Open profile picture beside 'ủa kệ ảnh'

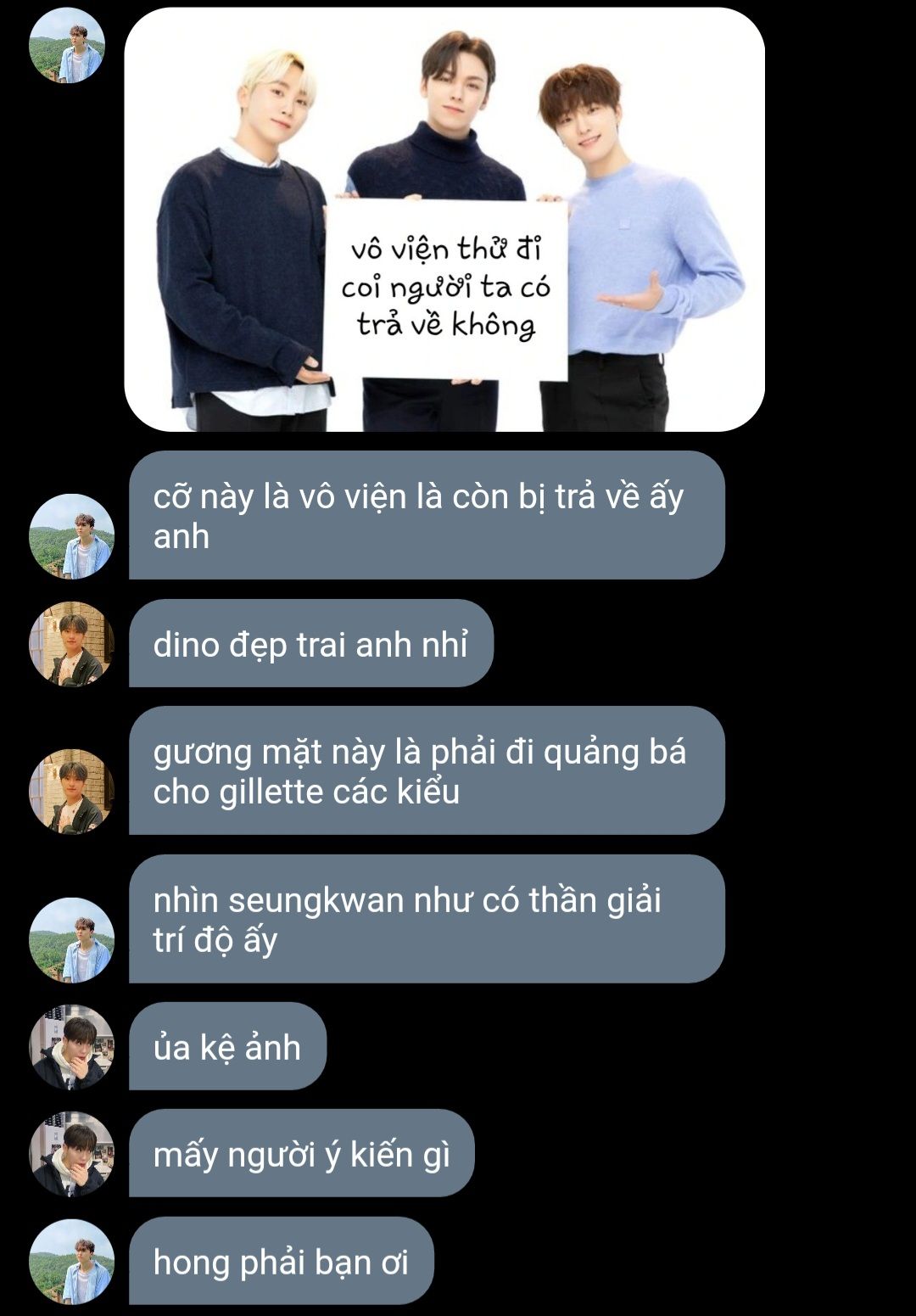click(71, 1047)
